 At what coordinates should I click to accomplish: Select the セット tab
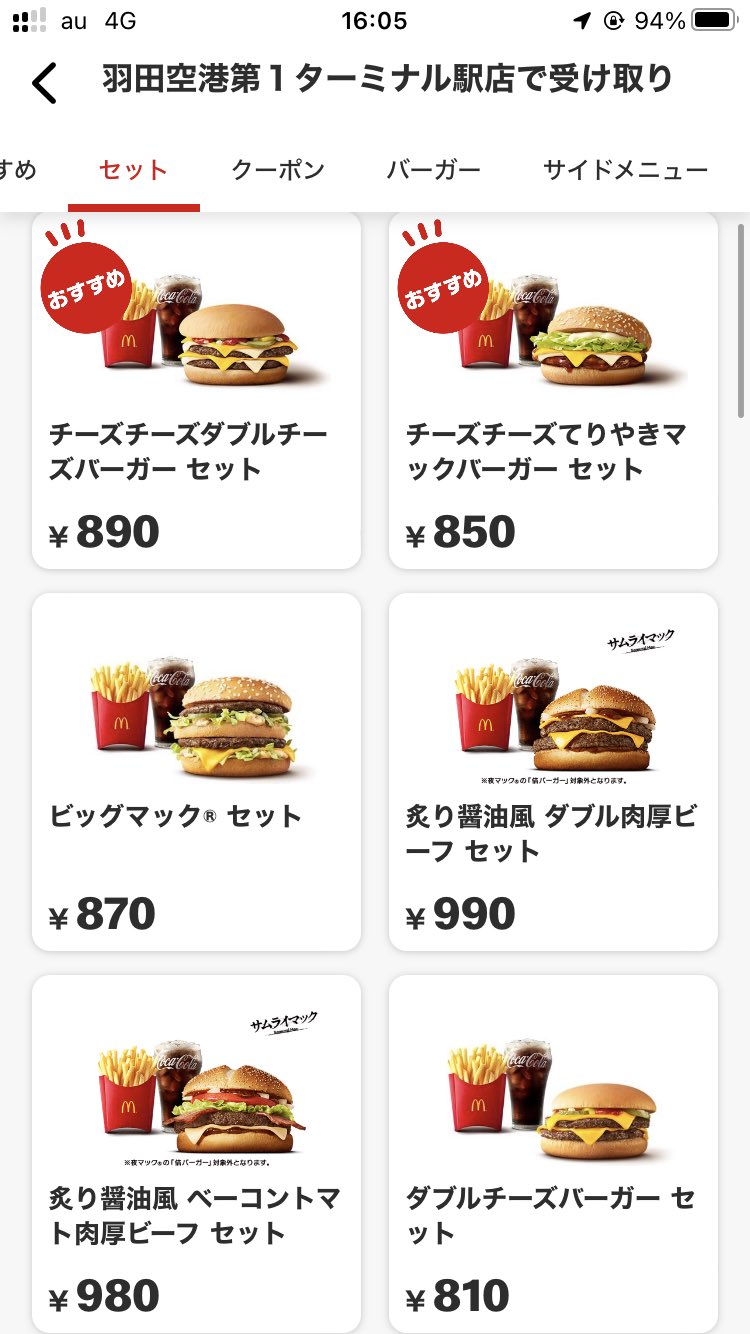click(x=133, y=170)
